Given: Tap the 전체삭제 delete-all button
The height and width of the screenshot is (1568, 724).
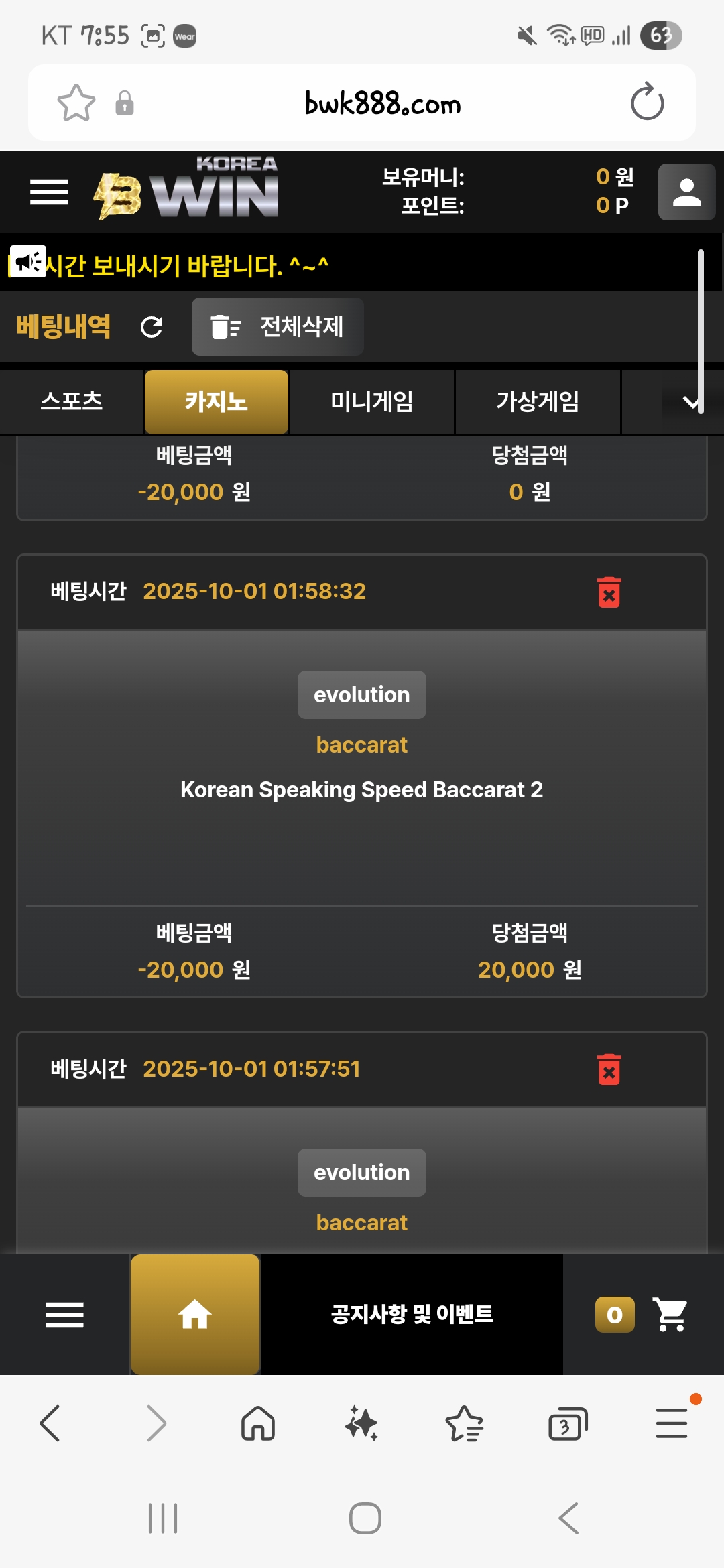Looking at the screenshot, I should [x=278, y=327].
